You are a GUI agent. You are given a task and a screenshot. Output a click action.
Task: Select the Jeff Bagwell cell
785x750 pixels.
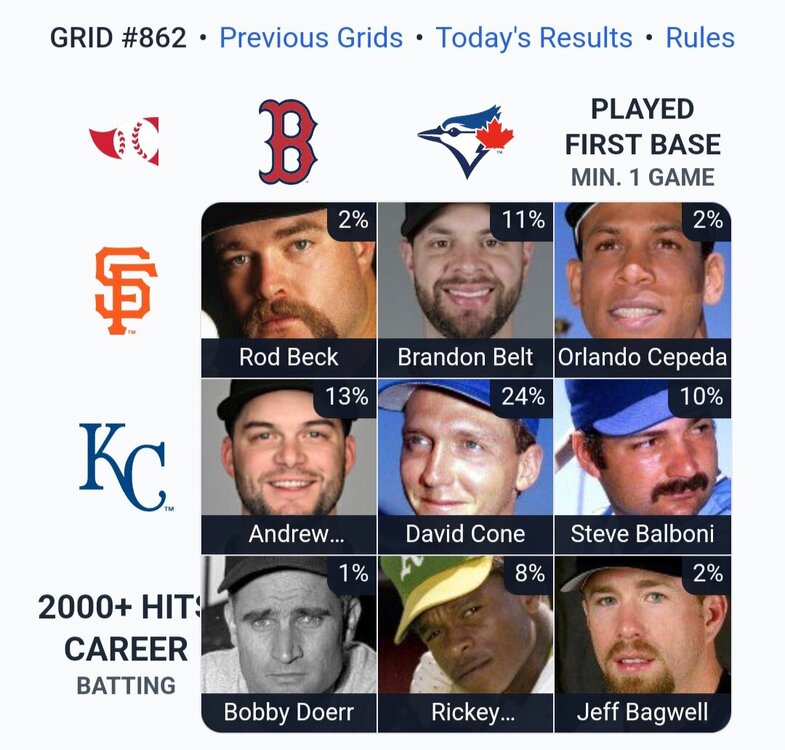pos(642,644)
